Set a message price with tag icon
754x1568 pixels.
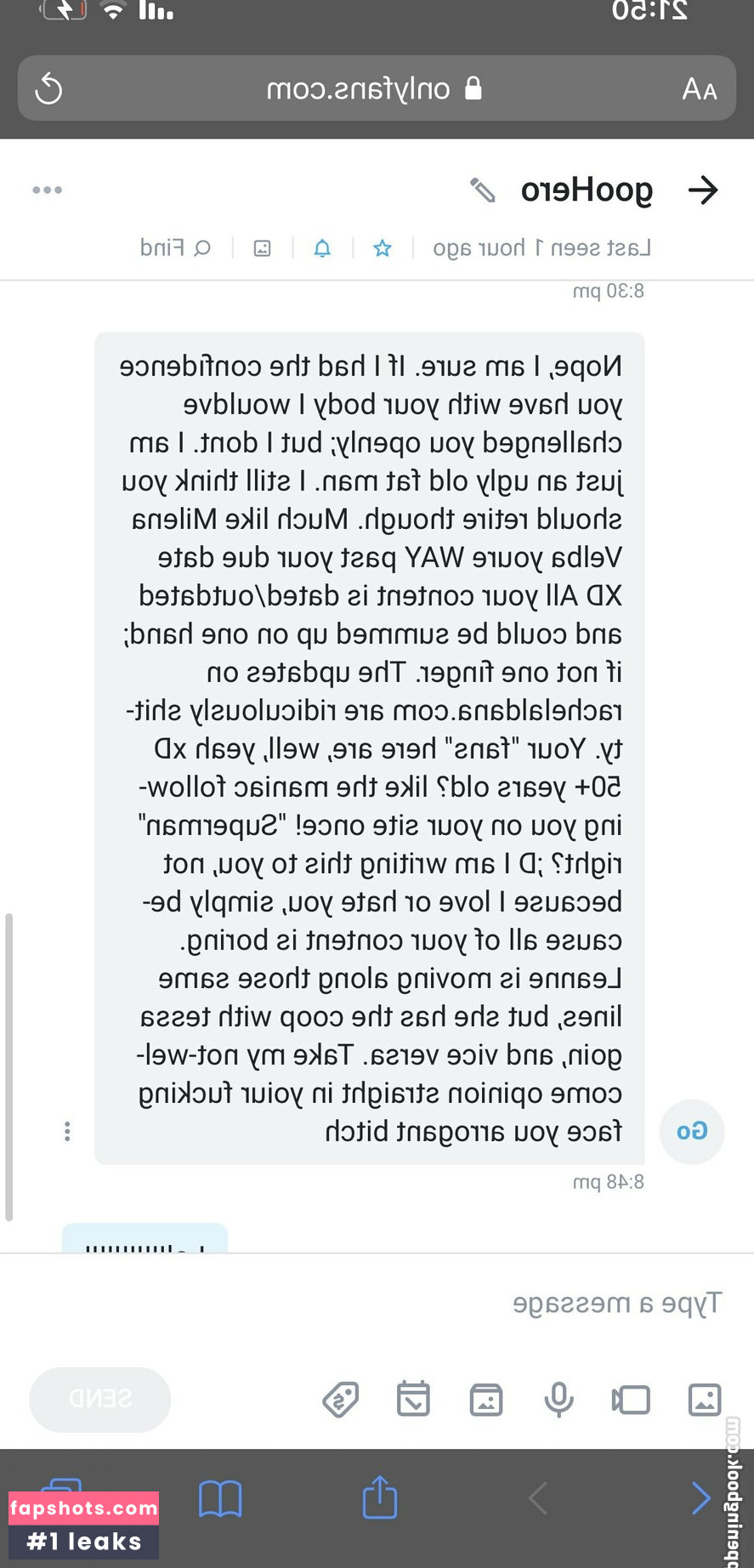click(x=341, y=1399)
